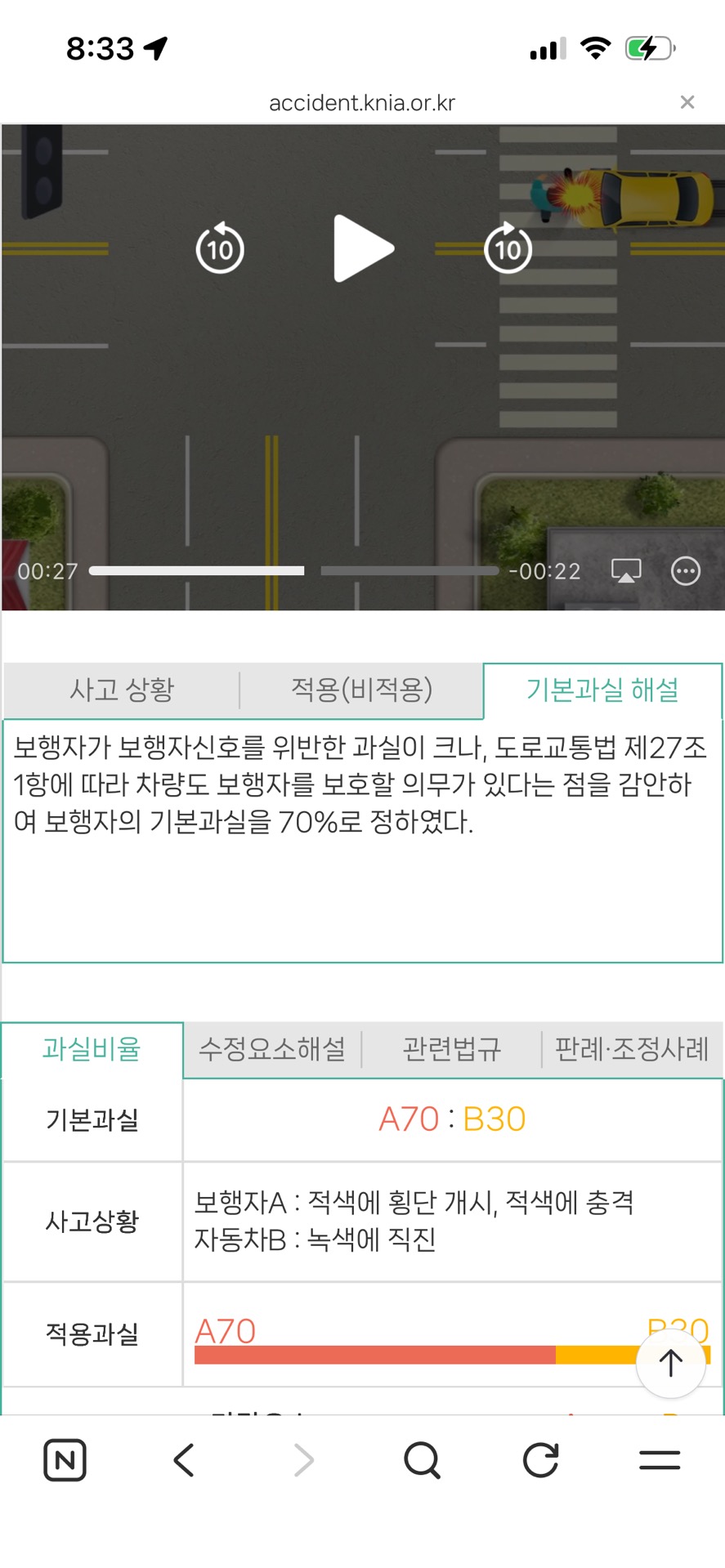Switch to 적용(비적용) tab
This screenshot has height=1568, width=725.
pos(361,690)
